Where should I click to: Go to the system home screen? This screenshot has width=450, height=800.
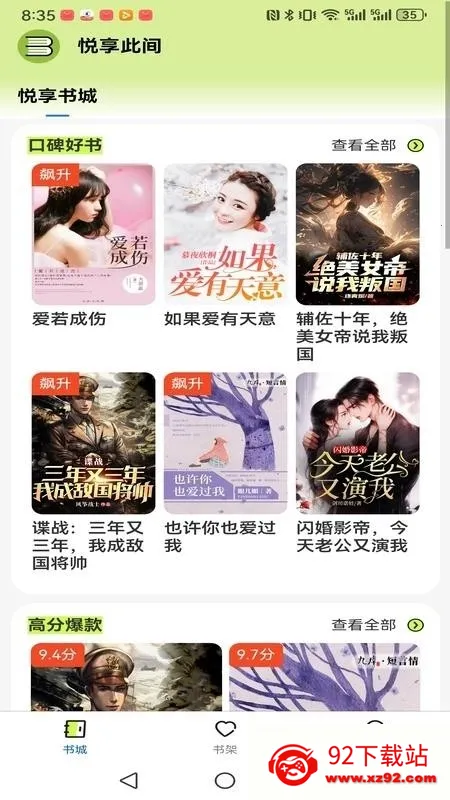(x=225, y=780)
